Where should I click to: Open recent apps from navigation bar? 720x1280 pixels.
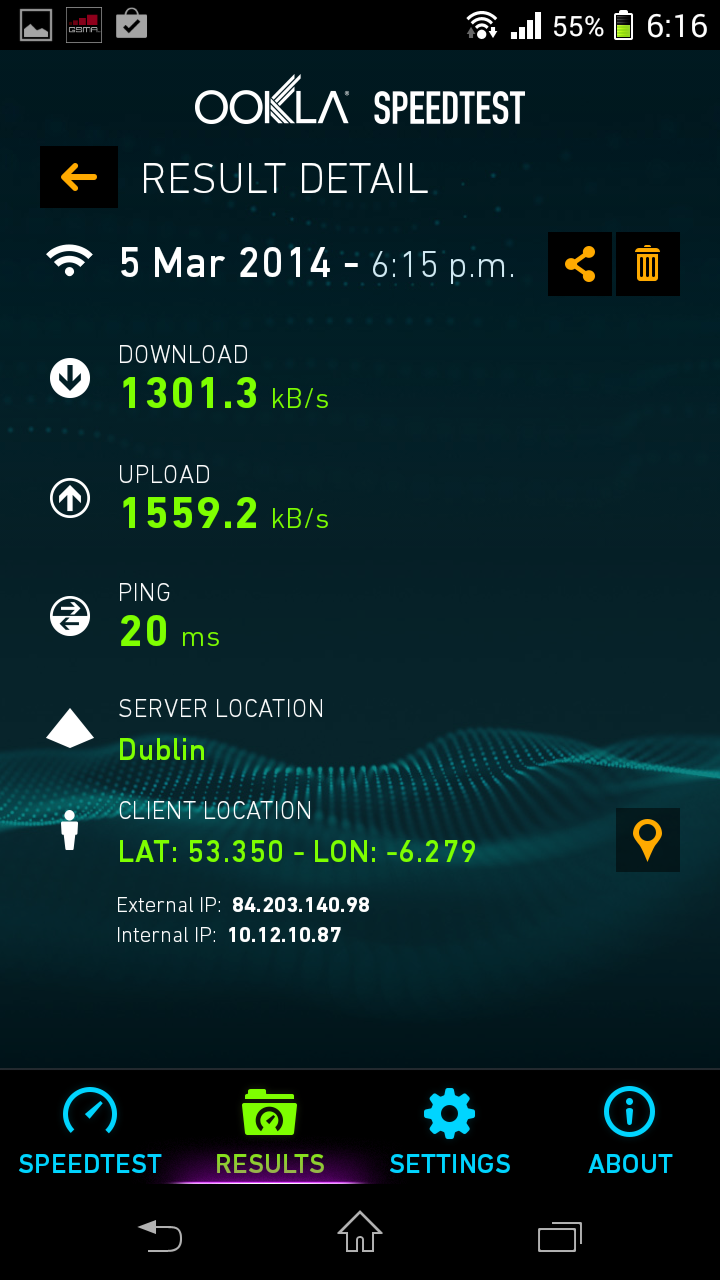(560, 1236)
